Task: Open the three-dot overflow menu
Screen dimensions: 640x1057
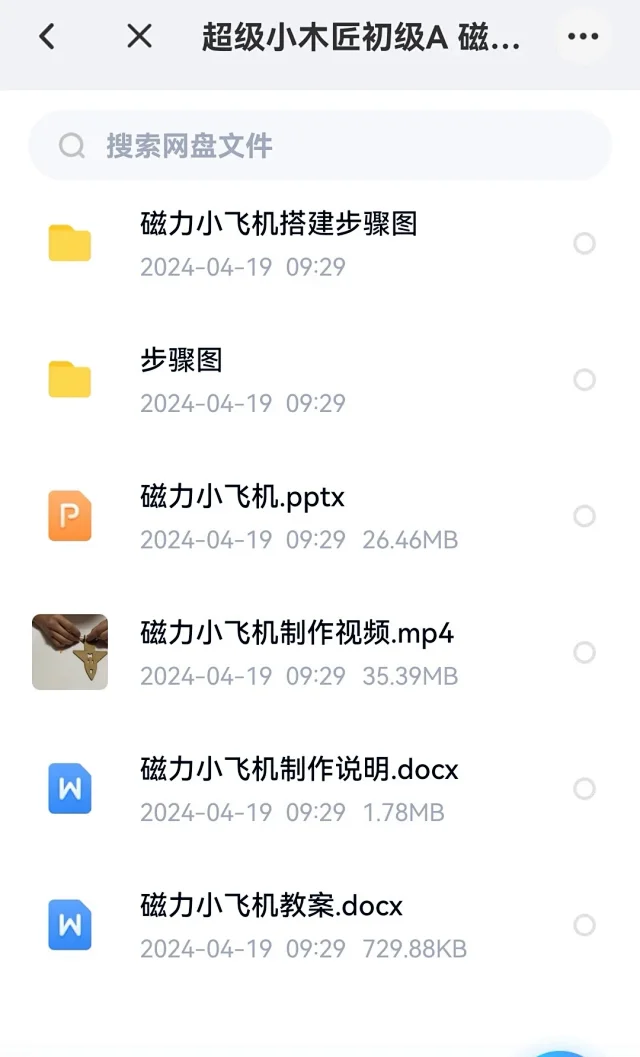Action: (583, 36)
